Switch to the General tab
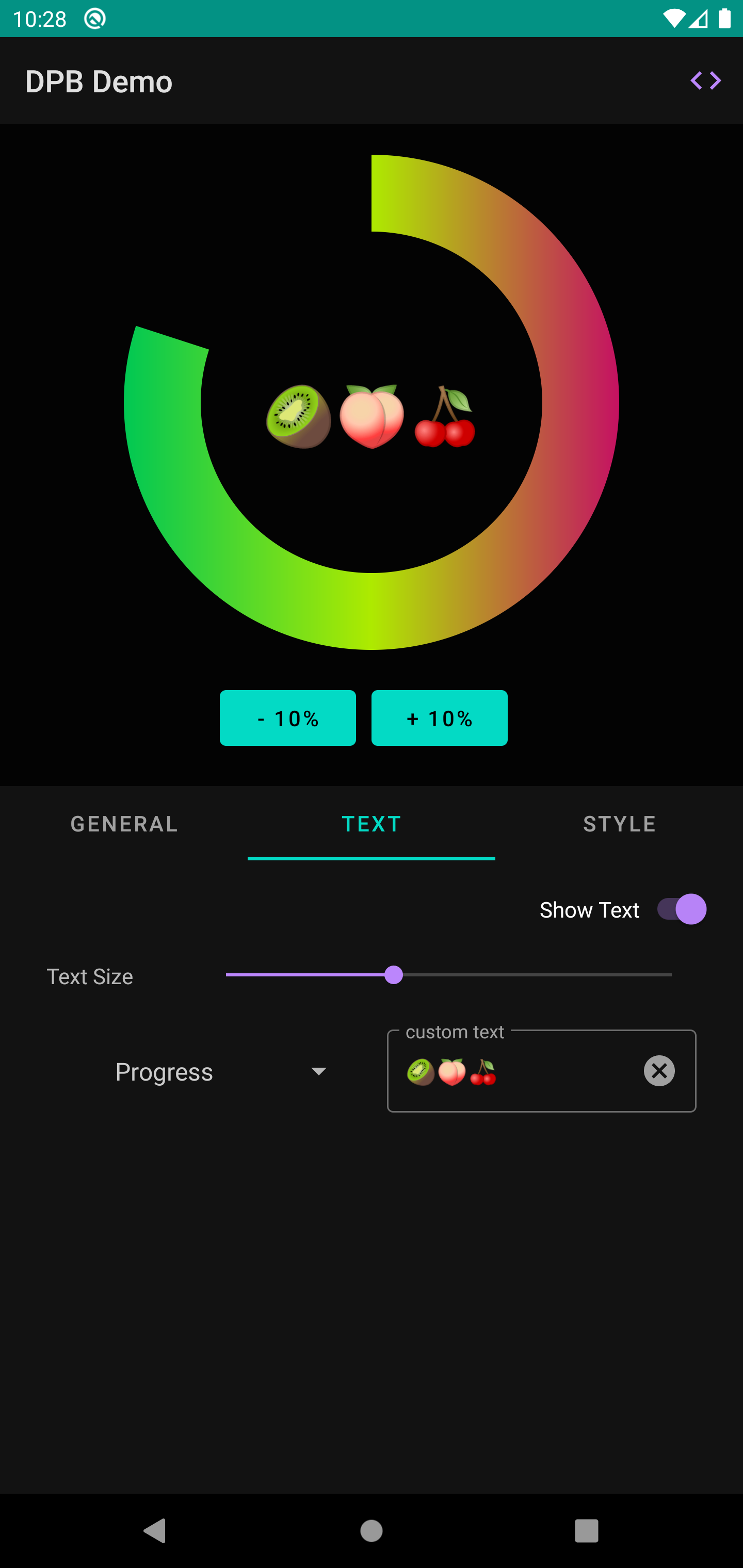Screen dimensions: 743x1568 click(124, 824)
